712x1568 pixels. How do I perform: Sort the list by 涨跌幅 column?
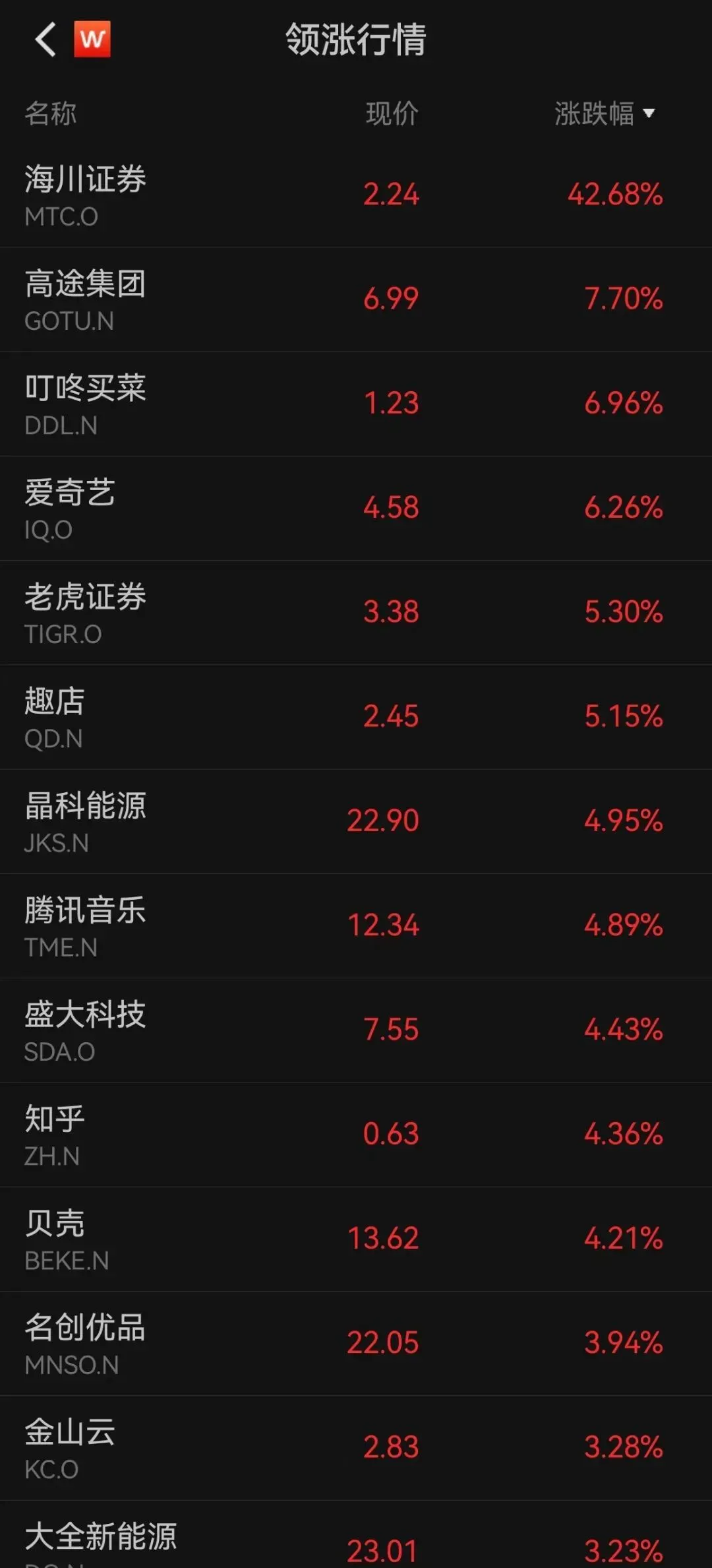pos(605,113)
